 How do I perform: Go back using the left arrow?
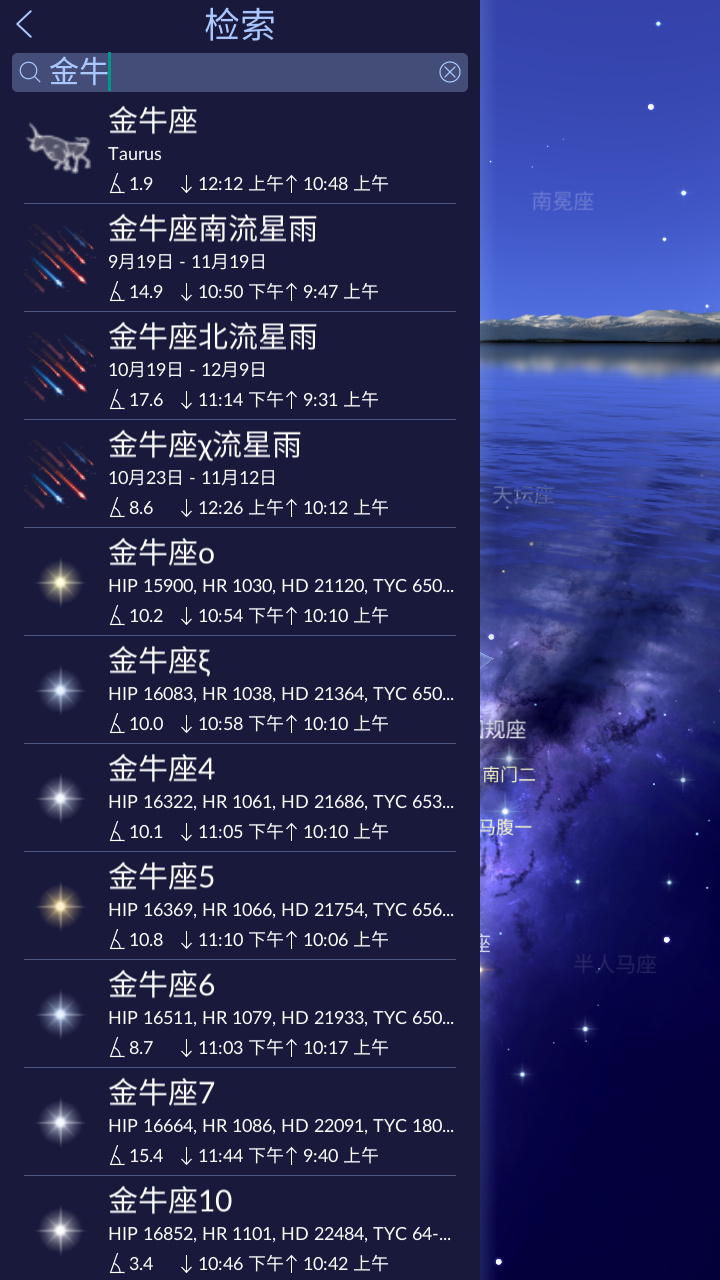click(23, 24)
